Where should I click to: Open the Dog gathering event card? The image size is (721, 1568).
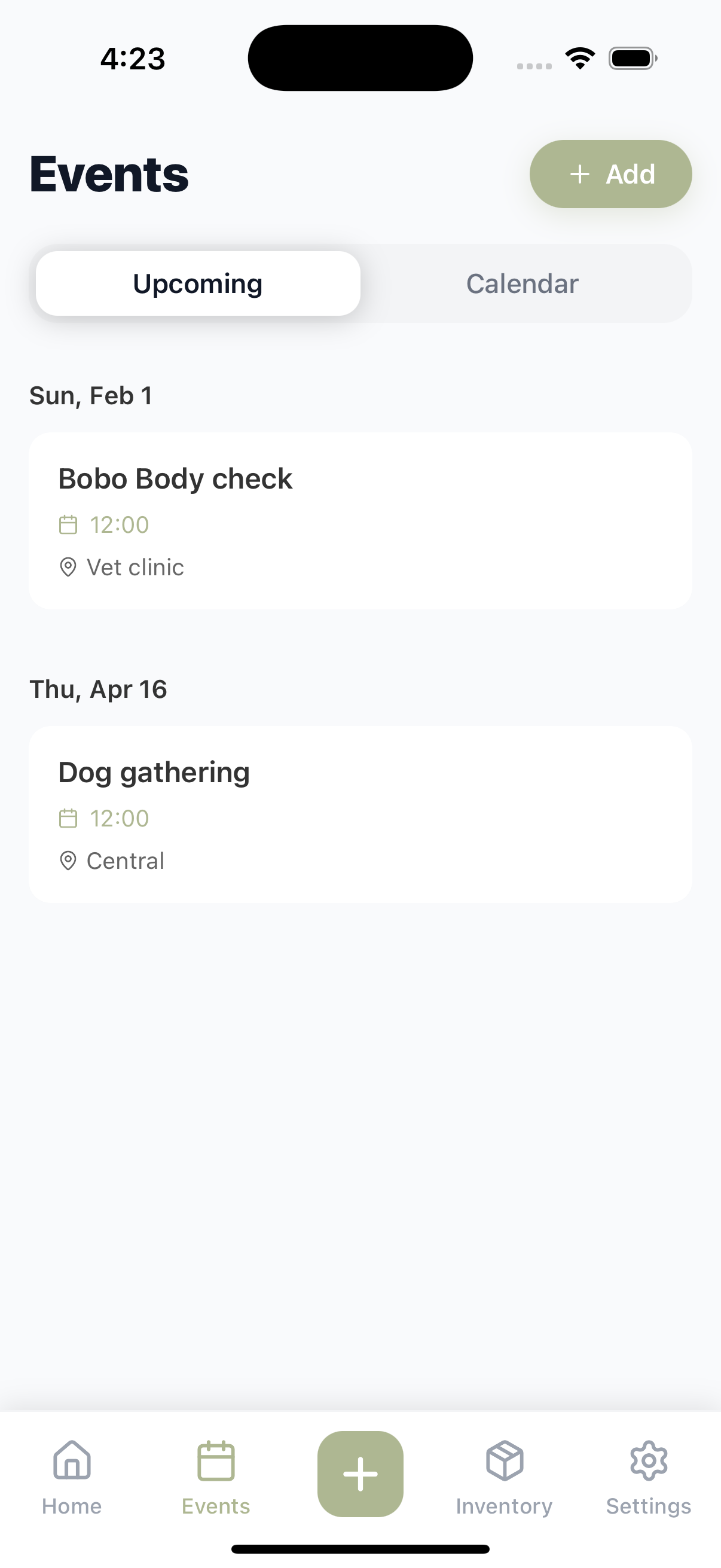[x=360, y=814]
